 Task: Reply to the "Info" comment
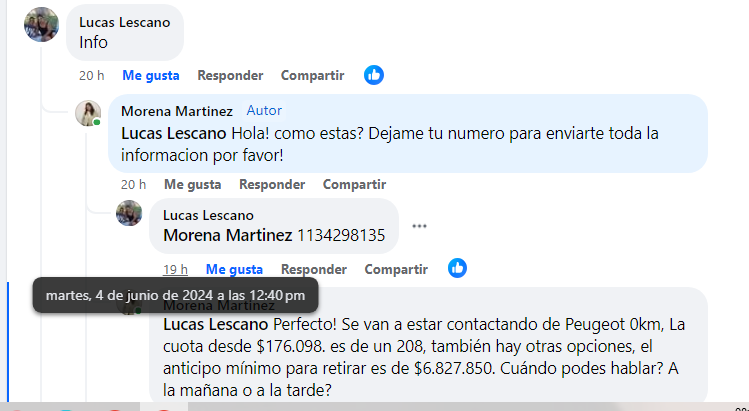[x=230, y=75]
